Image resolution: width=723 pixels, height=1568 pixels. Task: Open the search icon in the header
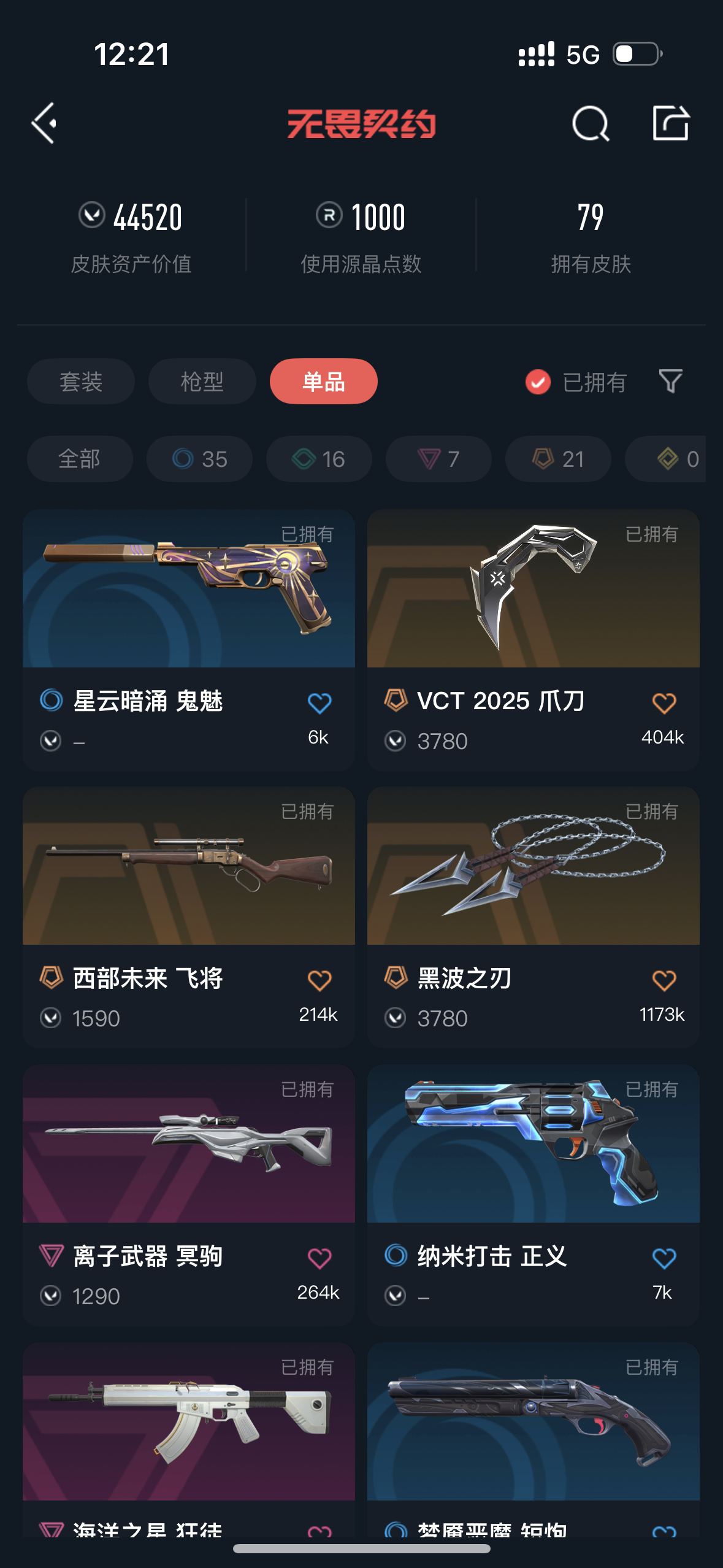(x=590, y=123)
